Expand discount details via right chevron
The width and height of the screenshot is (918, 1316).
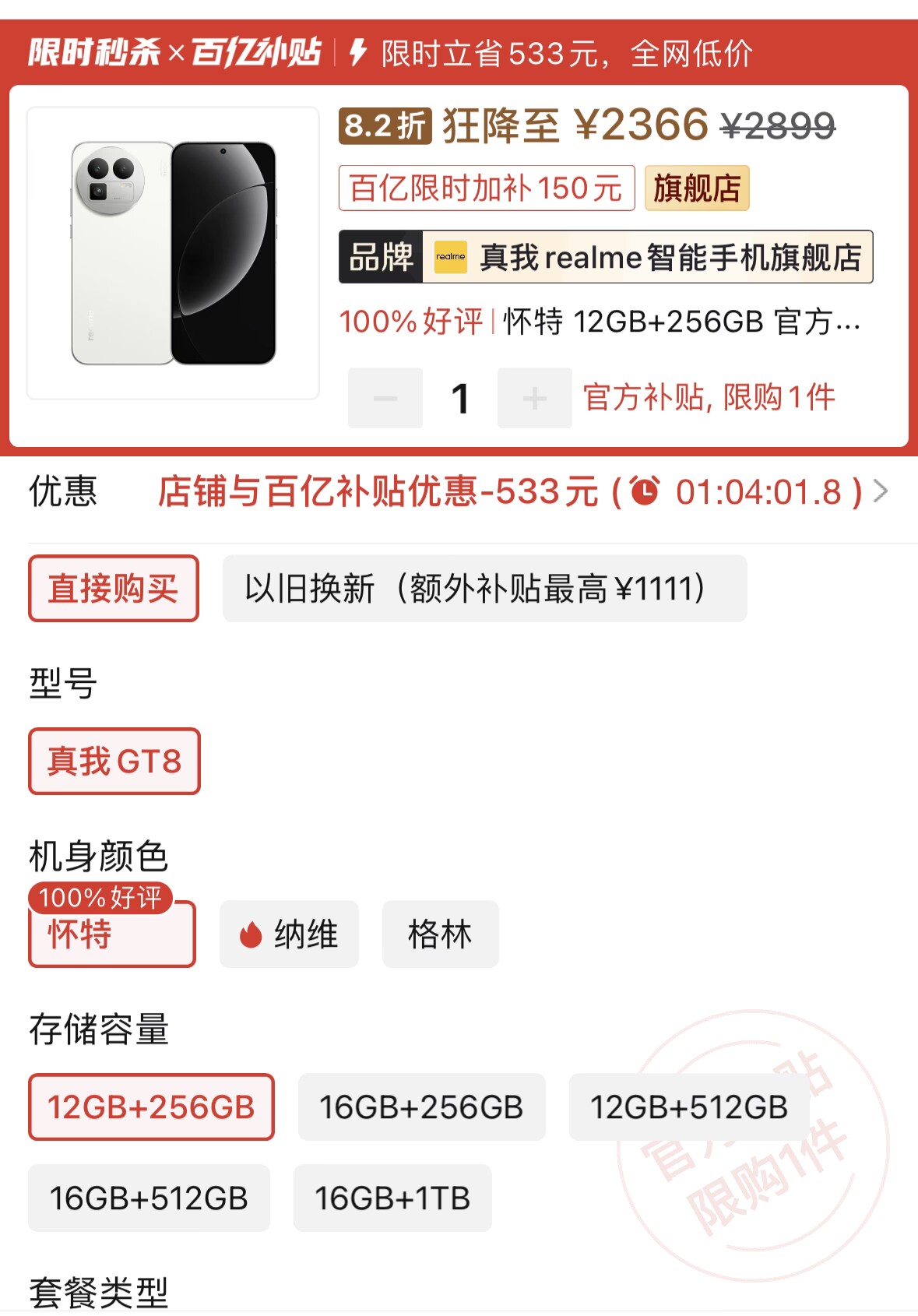[882, 492]
